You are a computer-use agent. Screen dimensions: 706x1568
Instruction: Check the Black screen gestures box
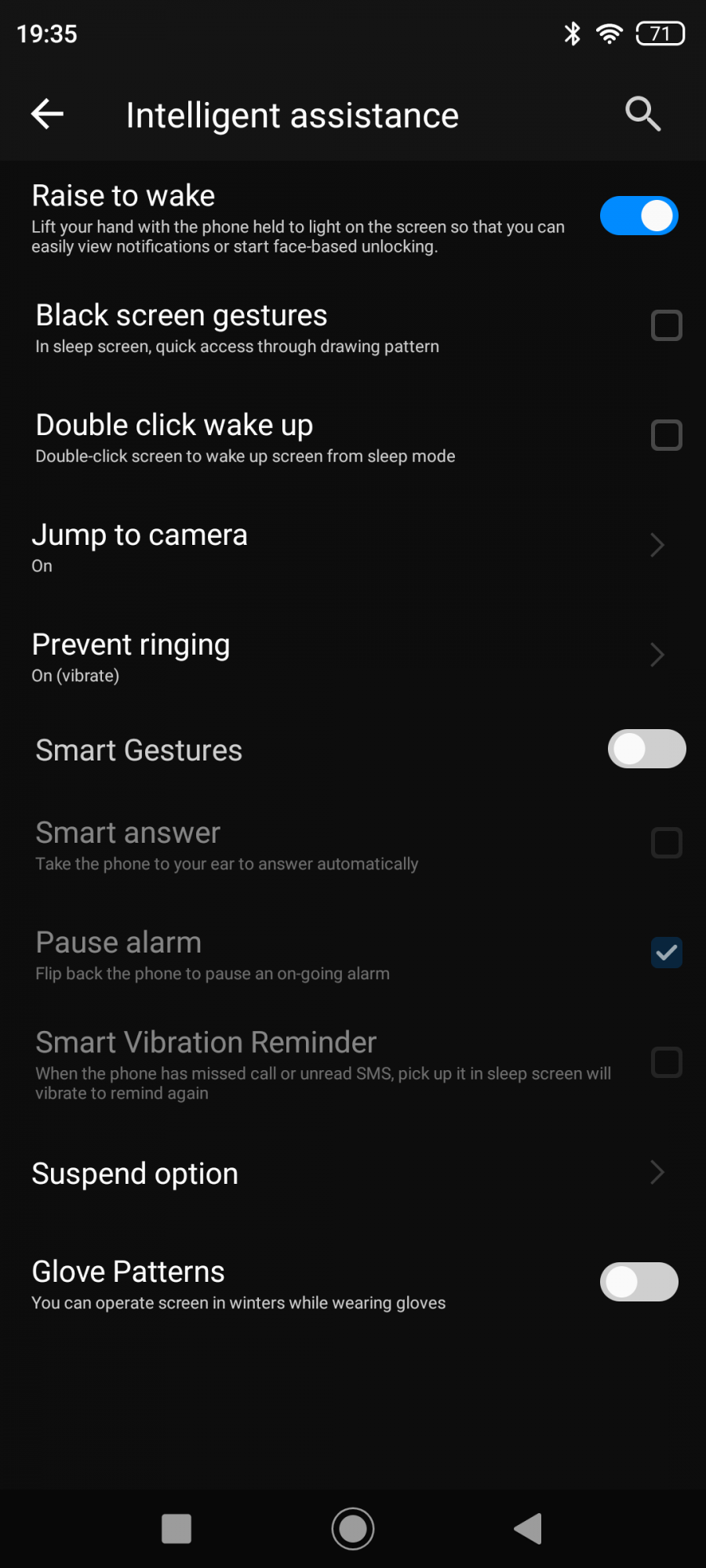tap(666, 325)
